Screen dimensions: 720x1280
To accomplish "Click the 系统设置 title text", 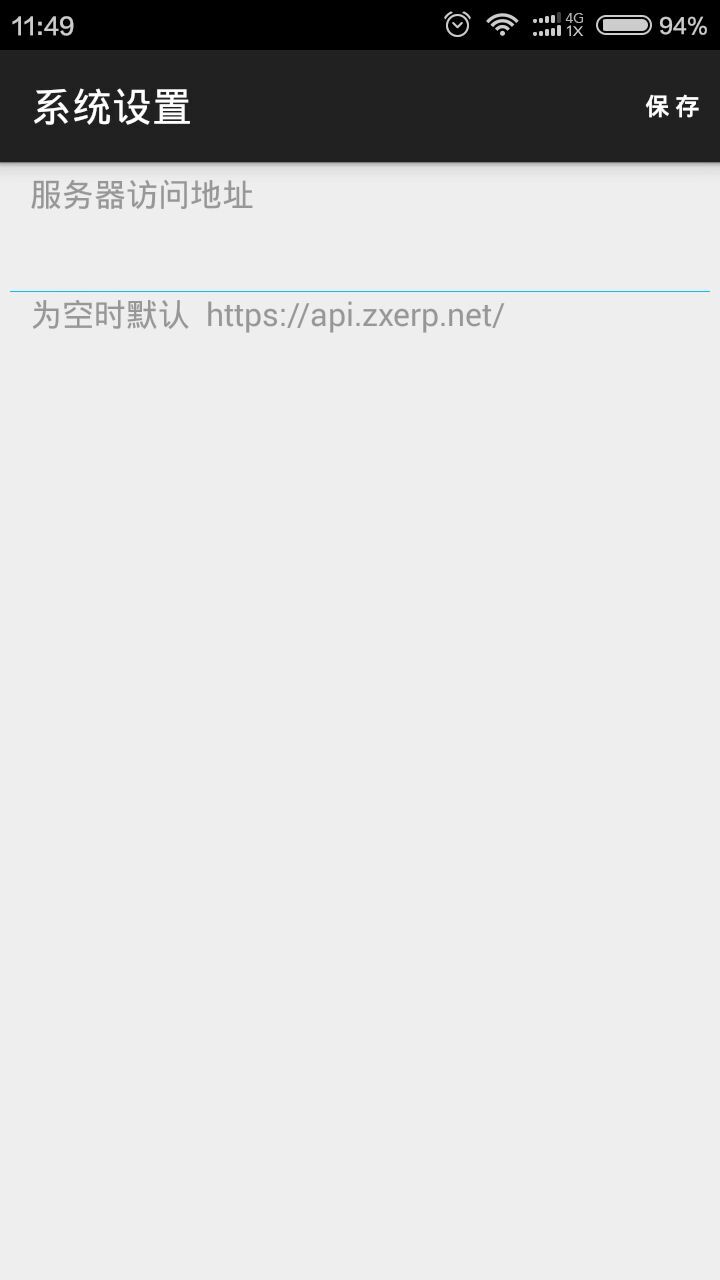I will click(112, 106).
